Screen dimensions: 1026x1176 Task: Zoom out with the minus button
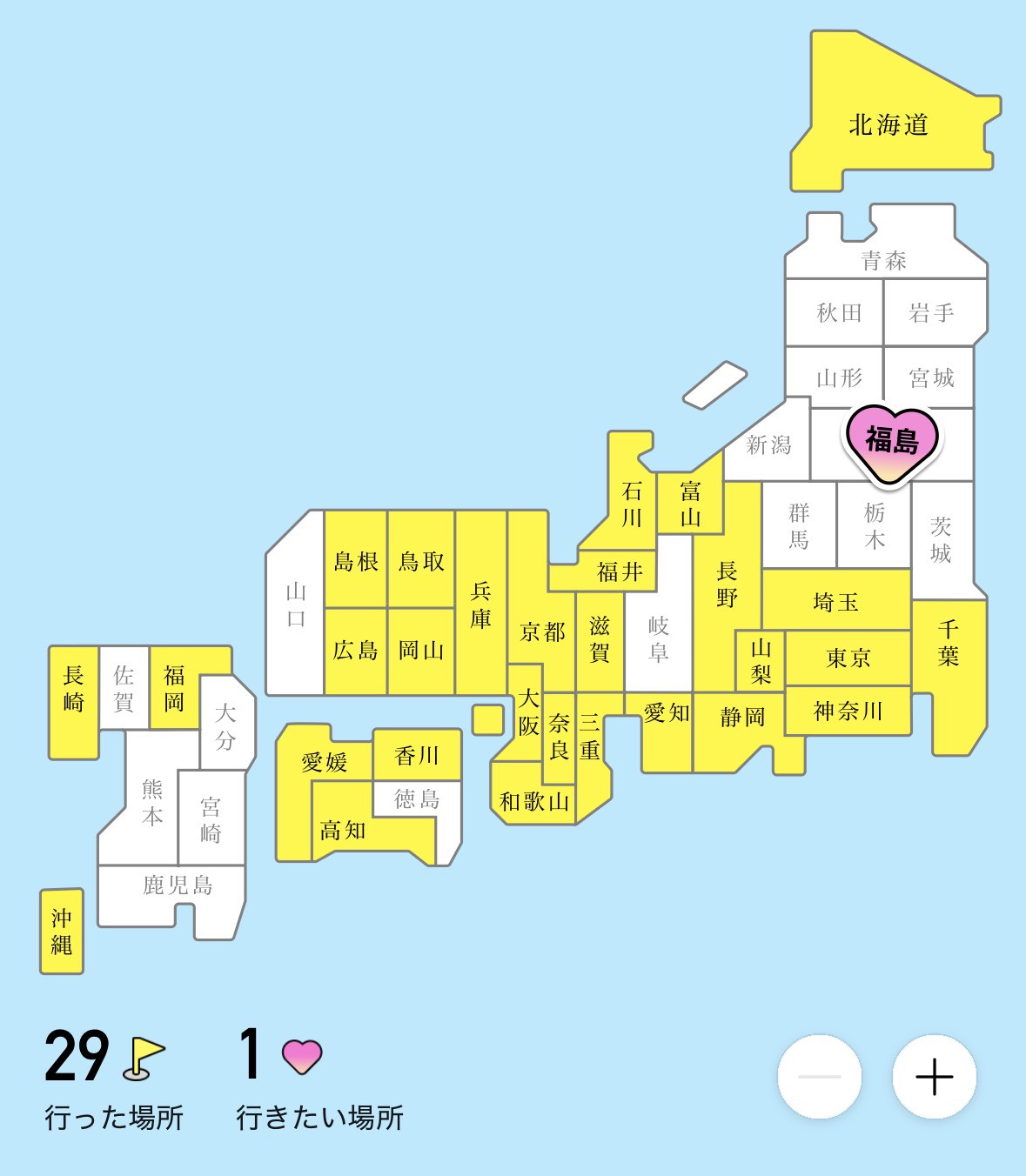tap(819, 1078)
